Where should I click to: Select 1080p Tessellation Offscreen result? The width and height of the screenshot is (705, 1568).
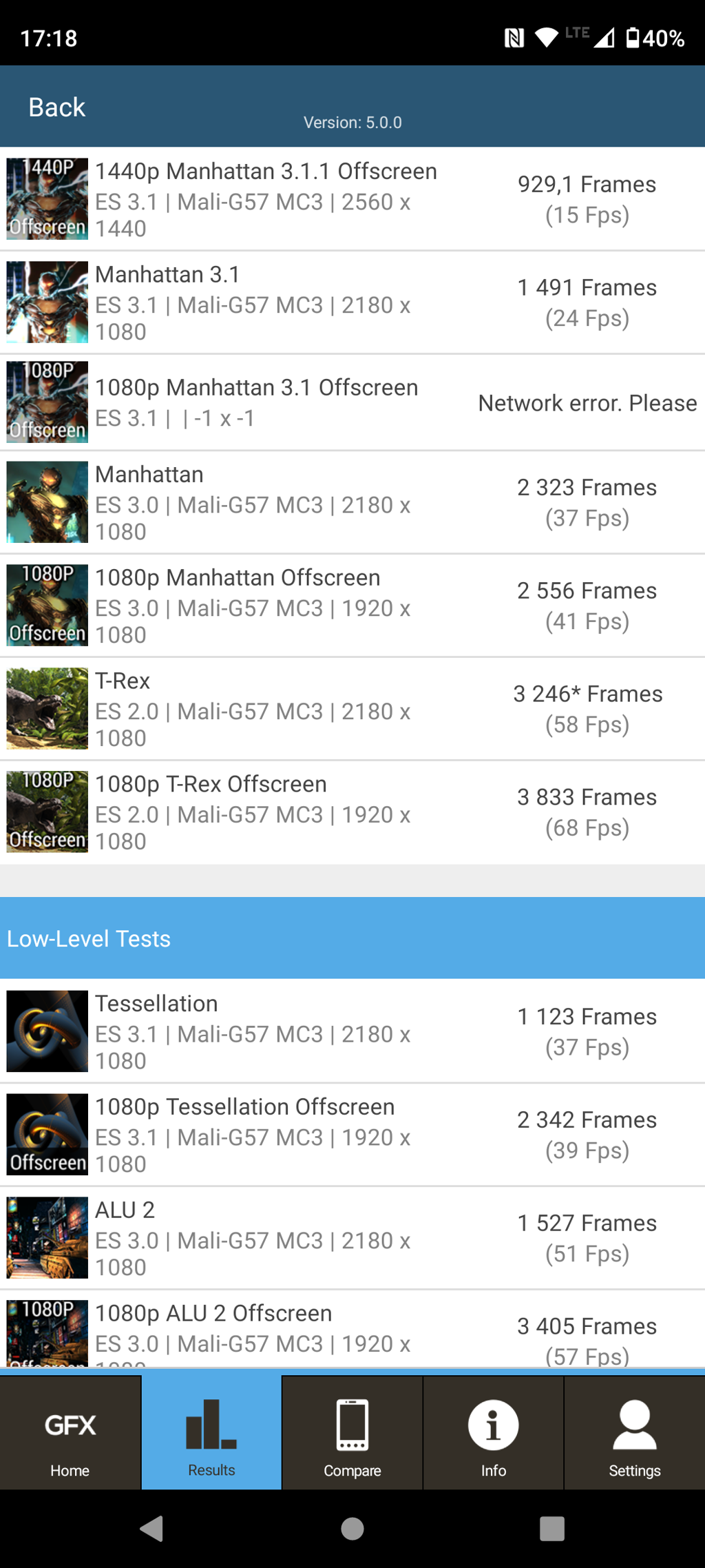[352, 1135]
